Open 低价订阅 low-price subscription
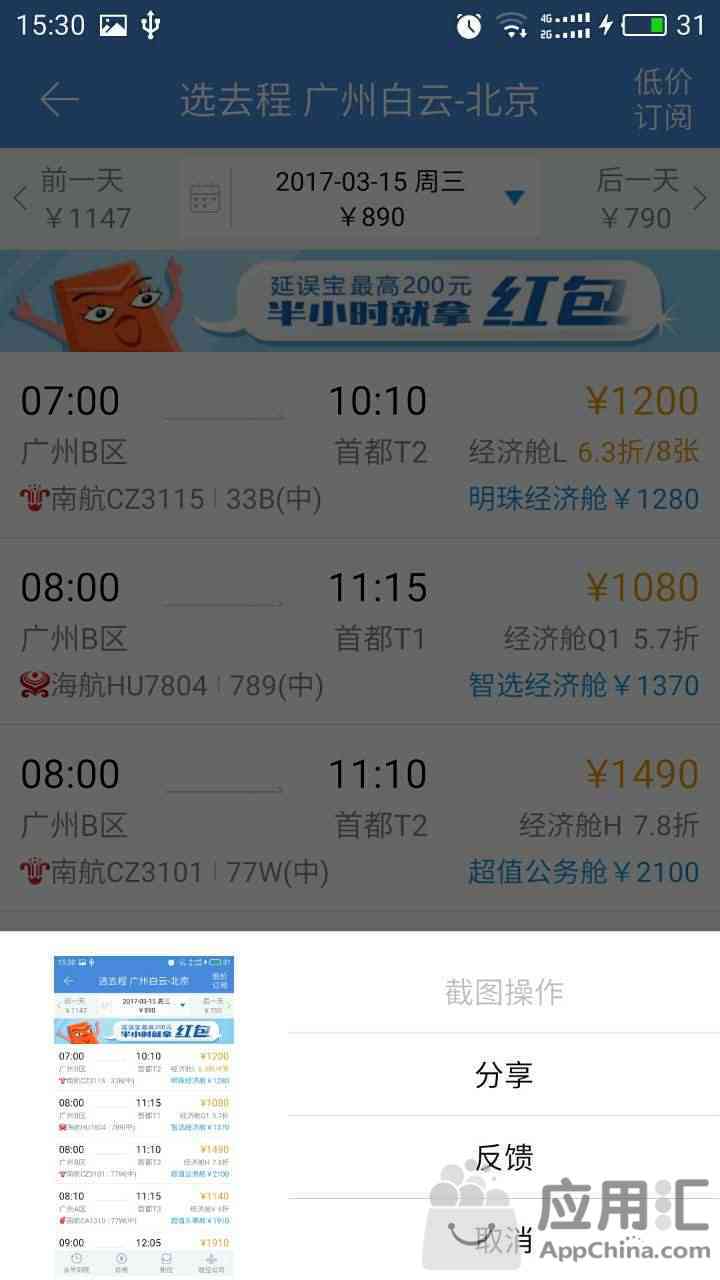The height and width of the screenshot is (1280, 720). coord(662,99)
